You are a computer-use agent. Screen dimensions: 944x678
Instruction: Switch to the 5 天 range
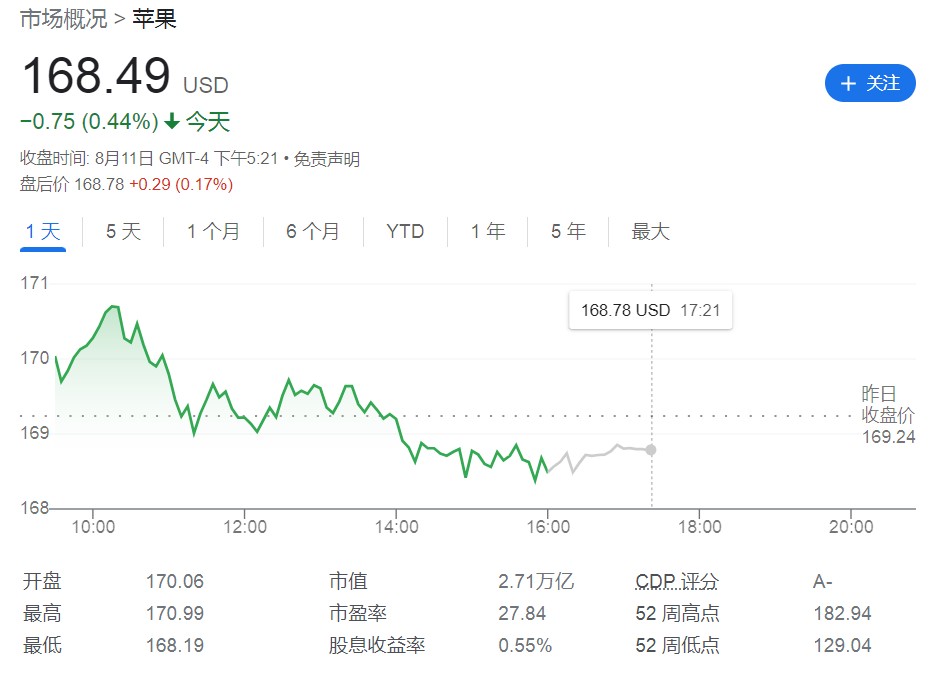(124, 232)
